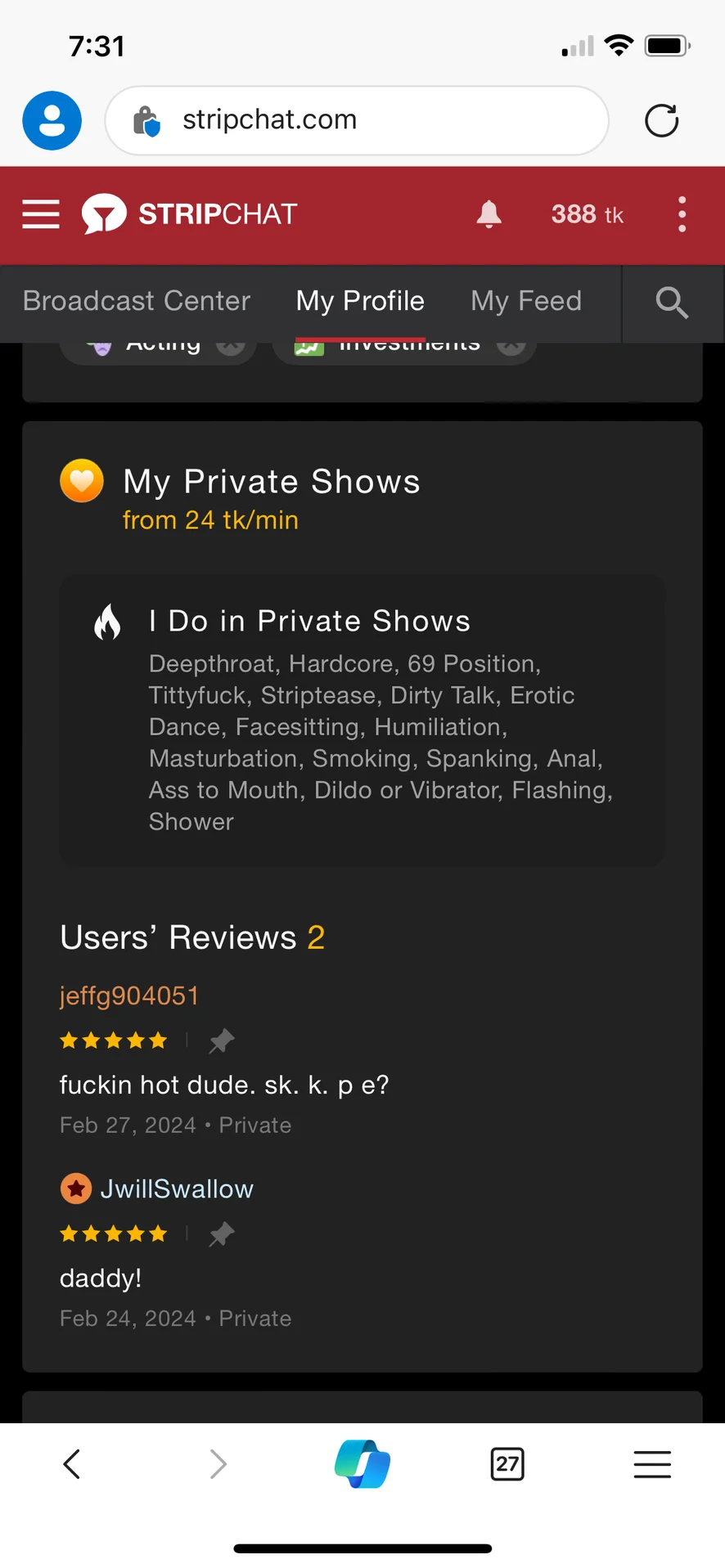
Task: Reload the page
Action: coord(661,121)
